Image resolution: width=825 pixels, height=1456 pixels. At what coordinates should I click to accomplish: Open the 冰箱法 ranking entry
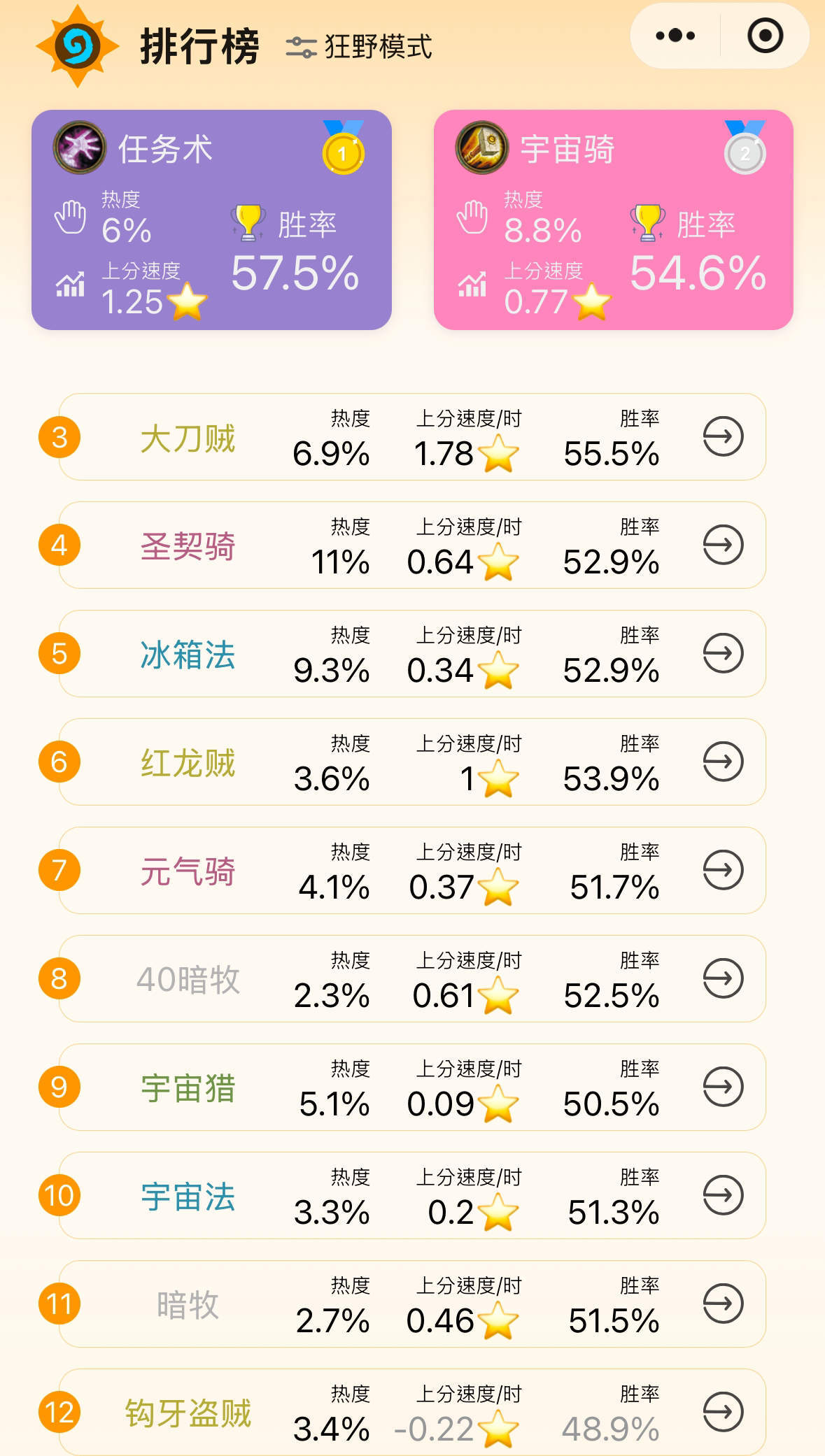[x=411, y=654]
